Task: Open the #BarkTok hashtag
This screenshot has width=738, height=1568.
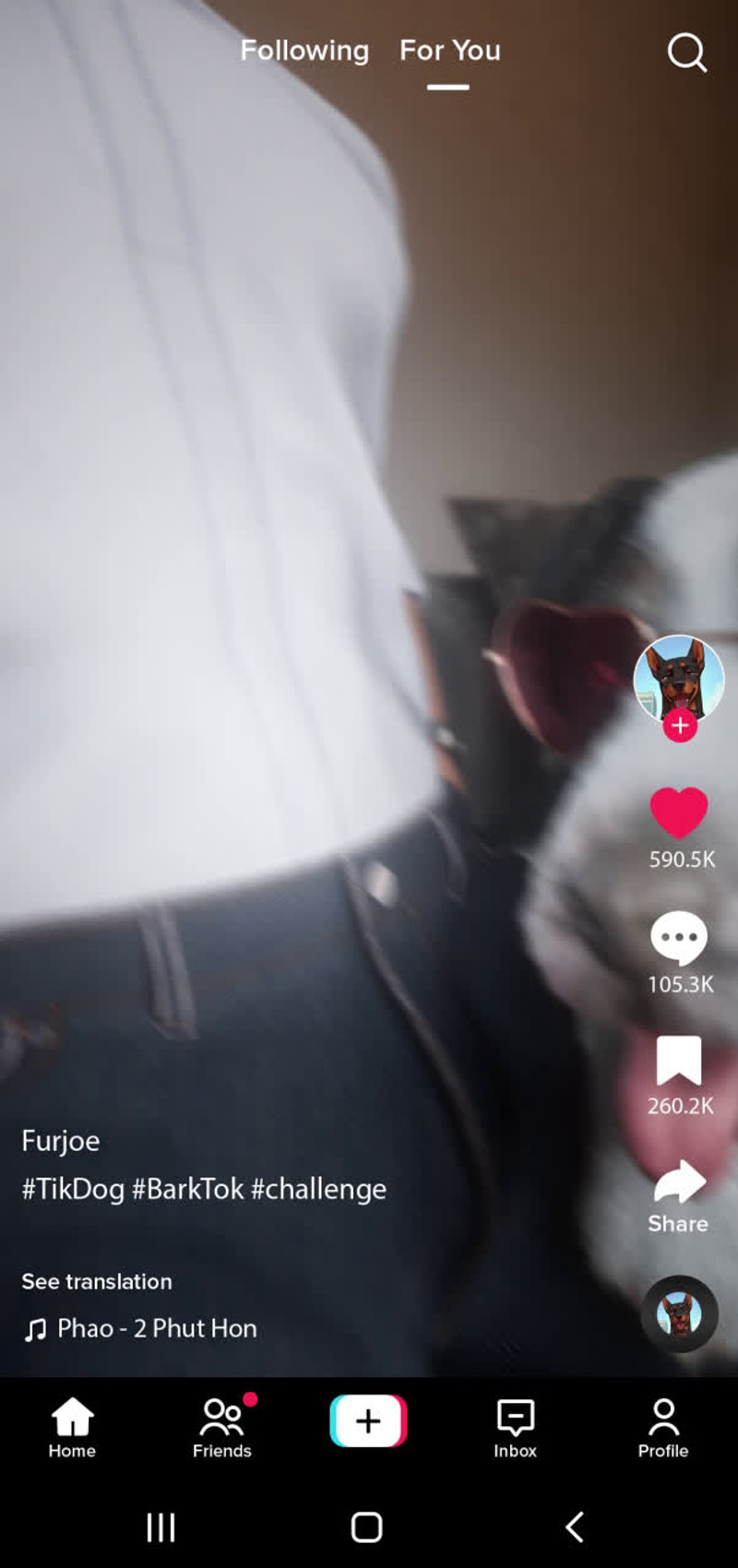Action: coord(188,1189)
